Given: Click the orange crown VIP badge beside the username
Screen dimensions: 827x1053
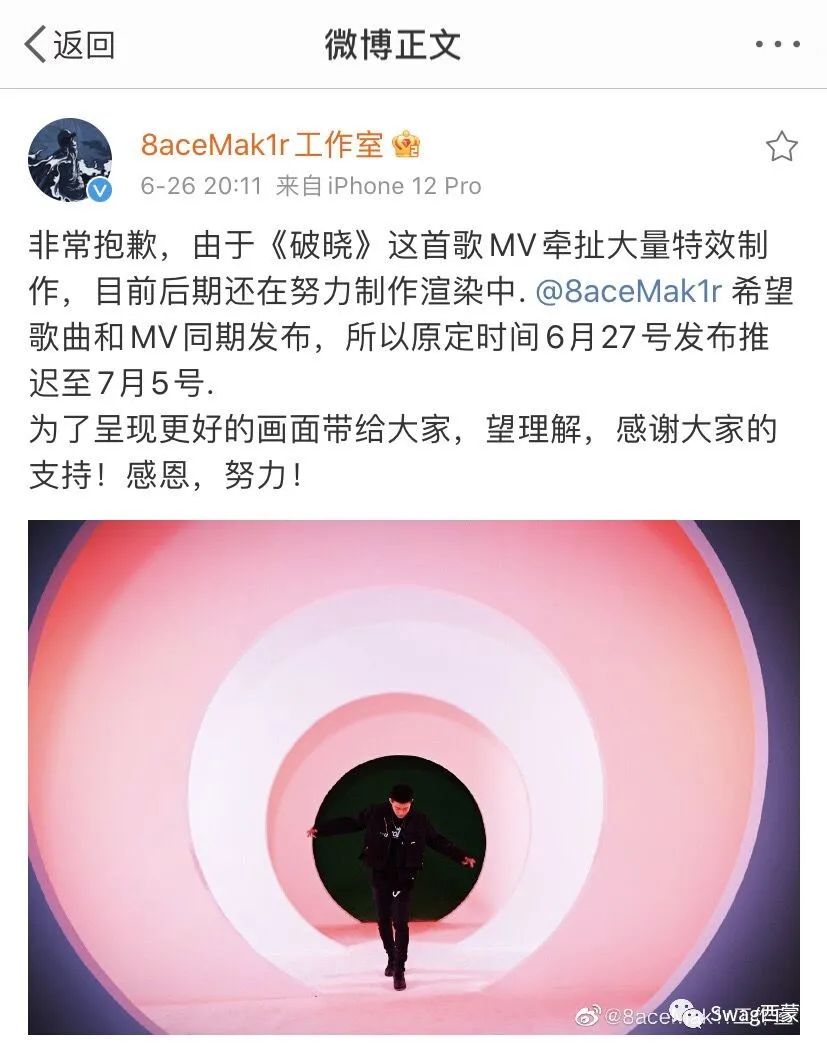Looking at the screenshot, I should pos(404,143).
